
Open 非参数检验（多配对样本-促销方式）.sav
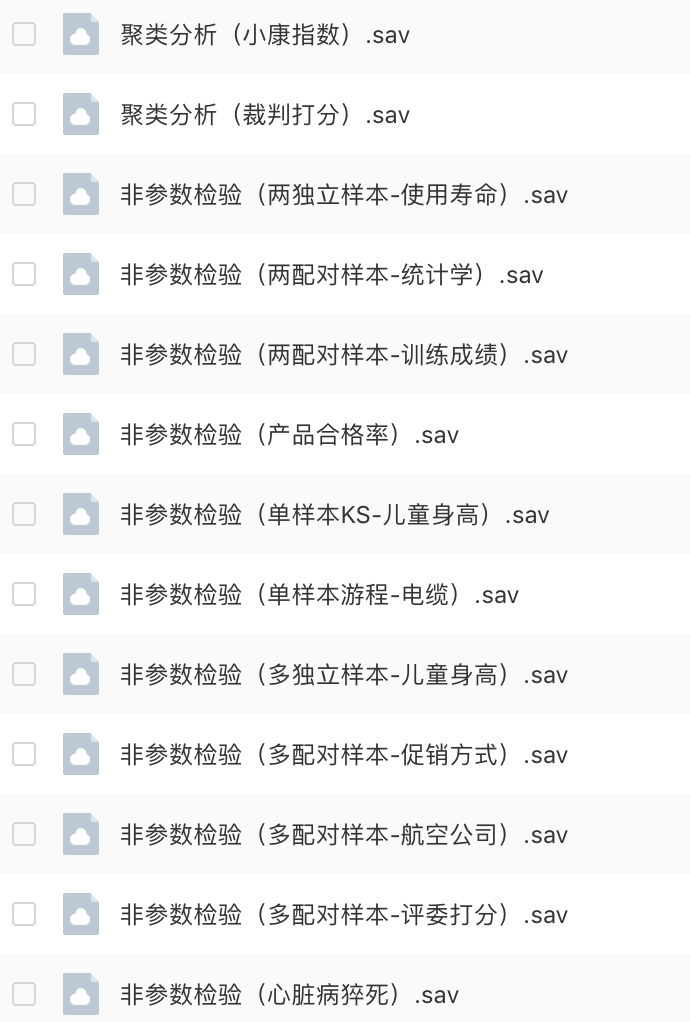[343, 755]
